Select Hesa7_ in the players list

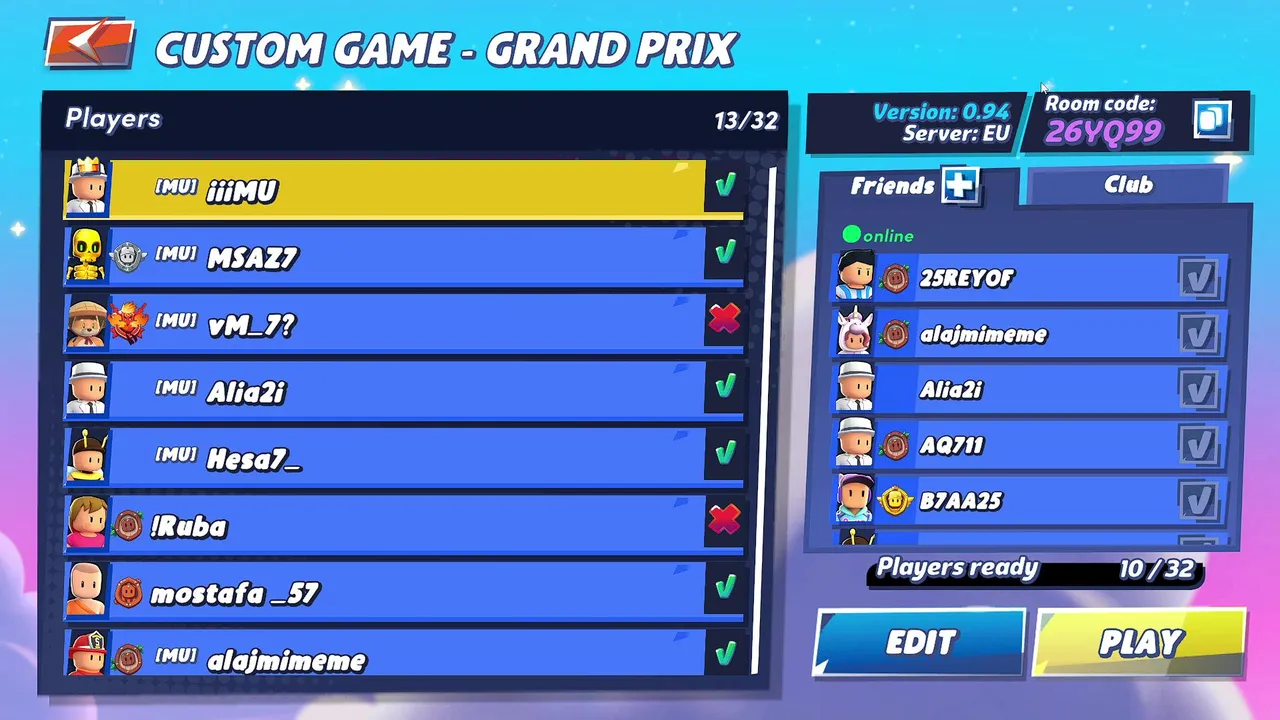404,457
